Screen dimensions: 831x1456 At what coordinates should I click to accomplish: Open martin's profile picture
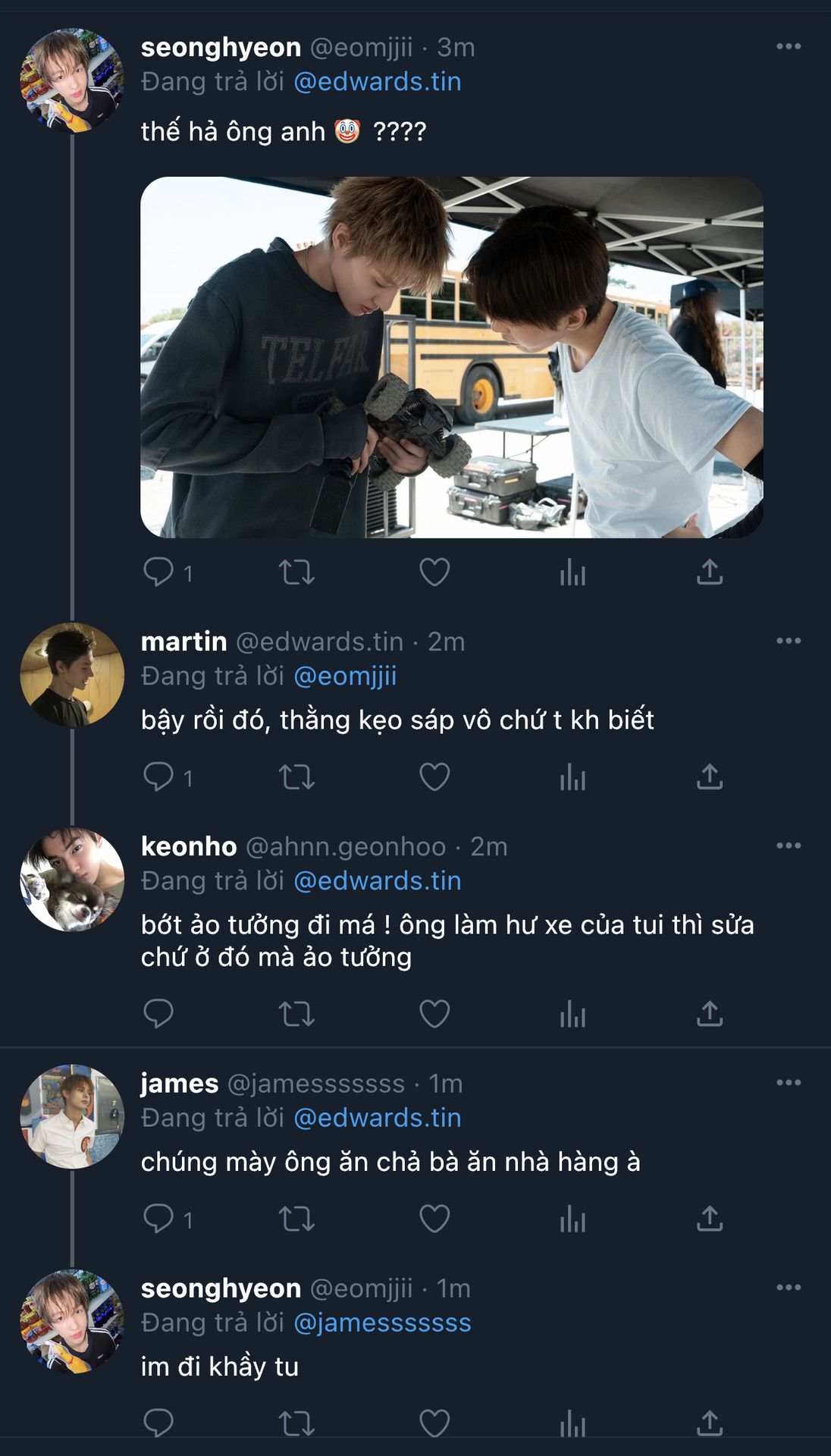[72, 675]
